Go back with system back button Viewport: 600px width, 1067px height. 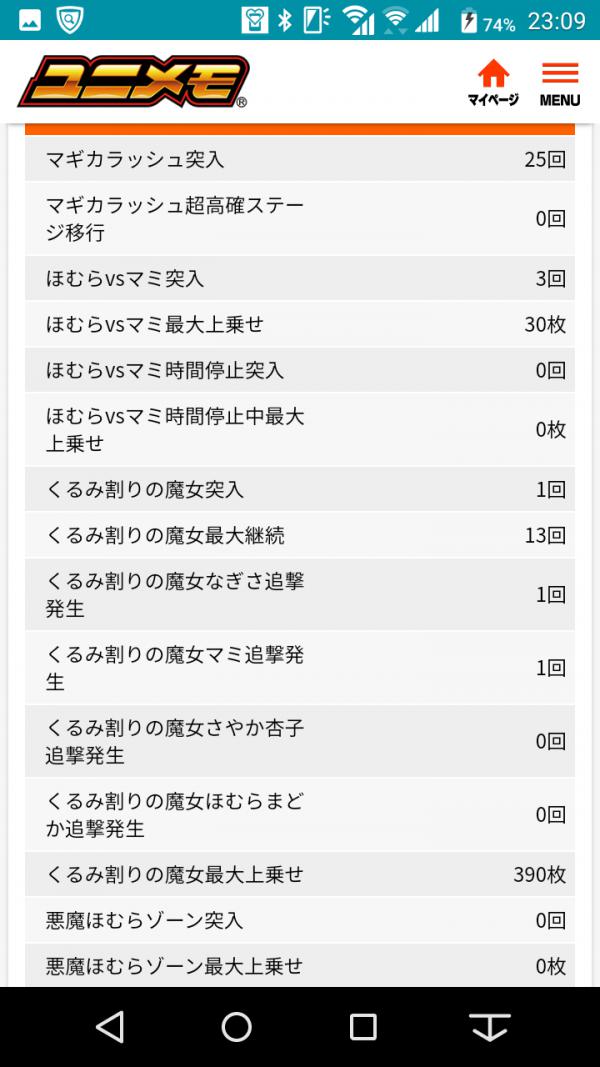tap(110, 1026)
